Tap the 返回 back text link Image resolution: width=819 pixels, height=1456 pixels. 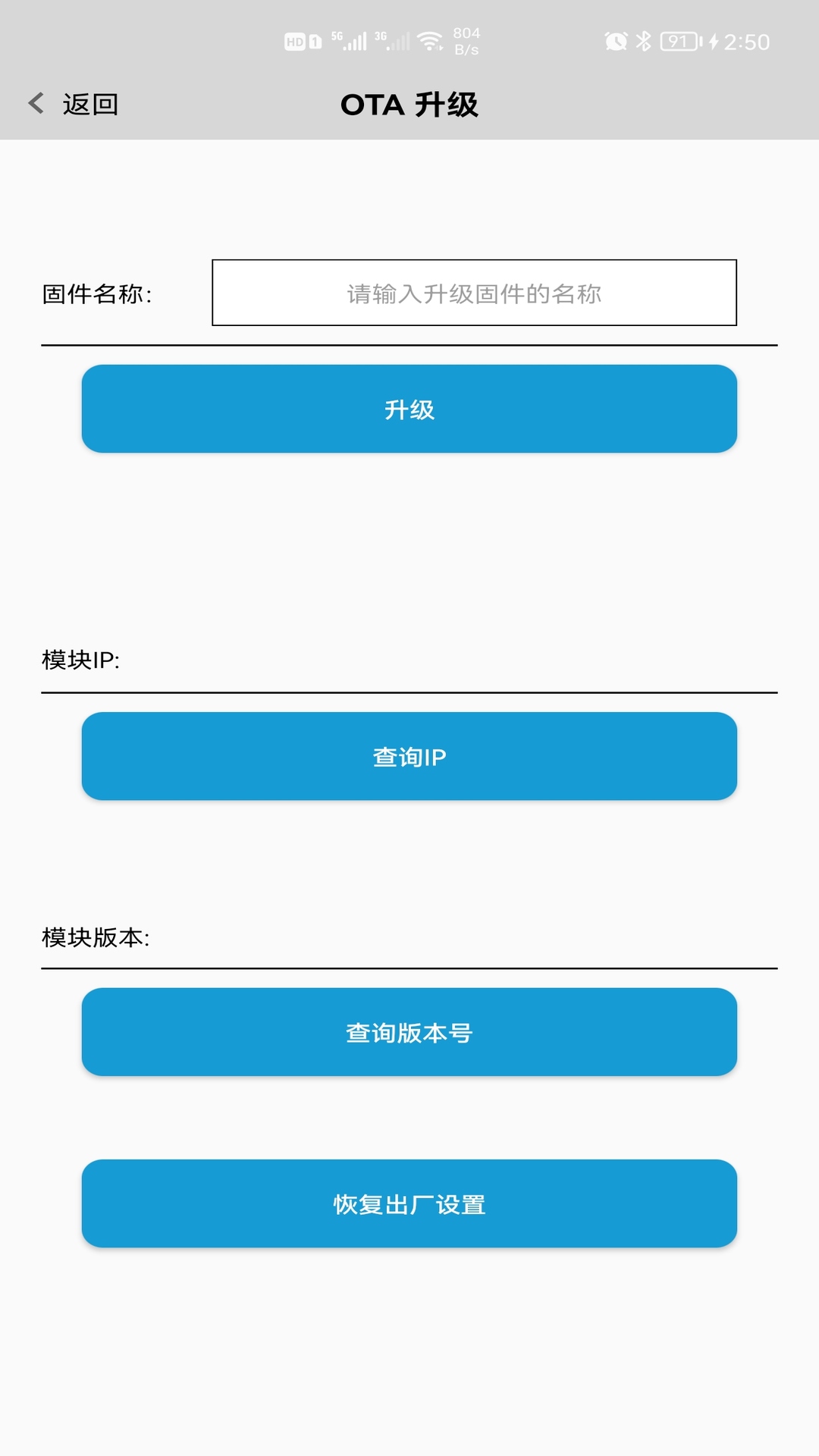89,103
